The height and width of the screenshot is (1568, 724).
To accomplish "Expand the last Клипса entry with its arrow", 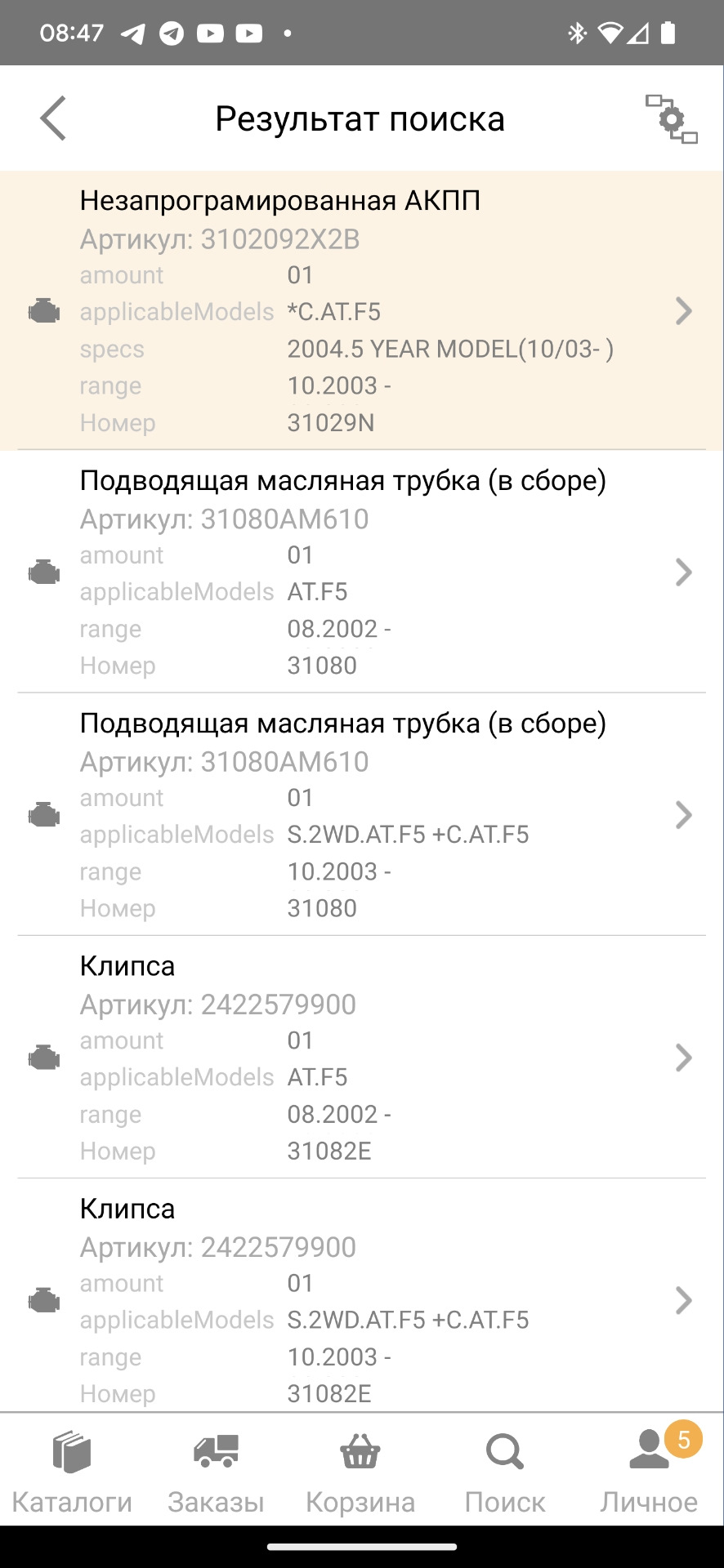I will pos(683,1300).
